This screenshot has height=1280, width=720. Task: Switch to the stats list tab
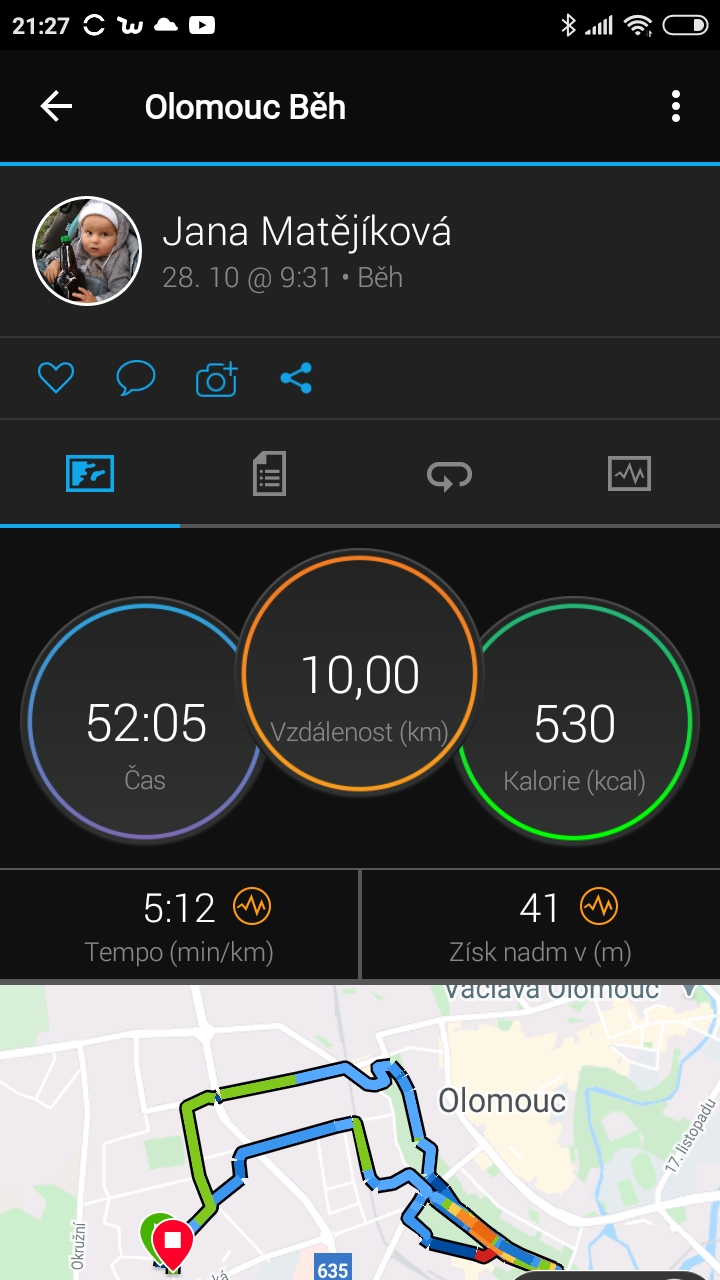[x=269, y=473]
